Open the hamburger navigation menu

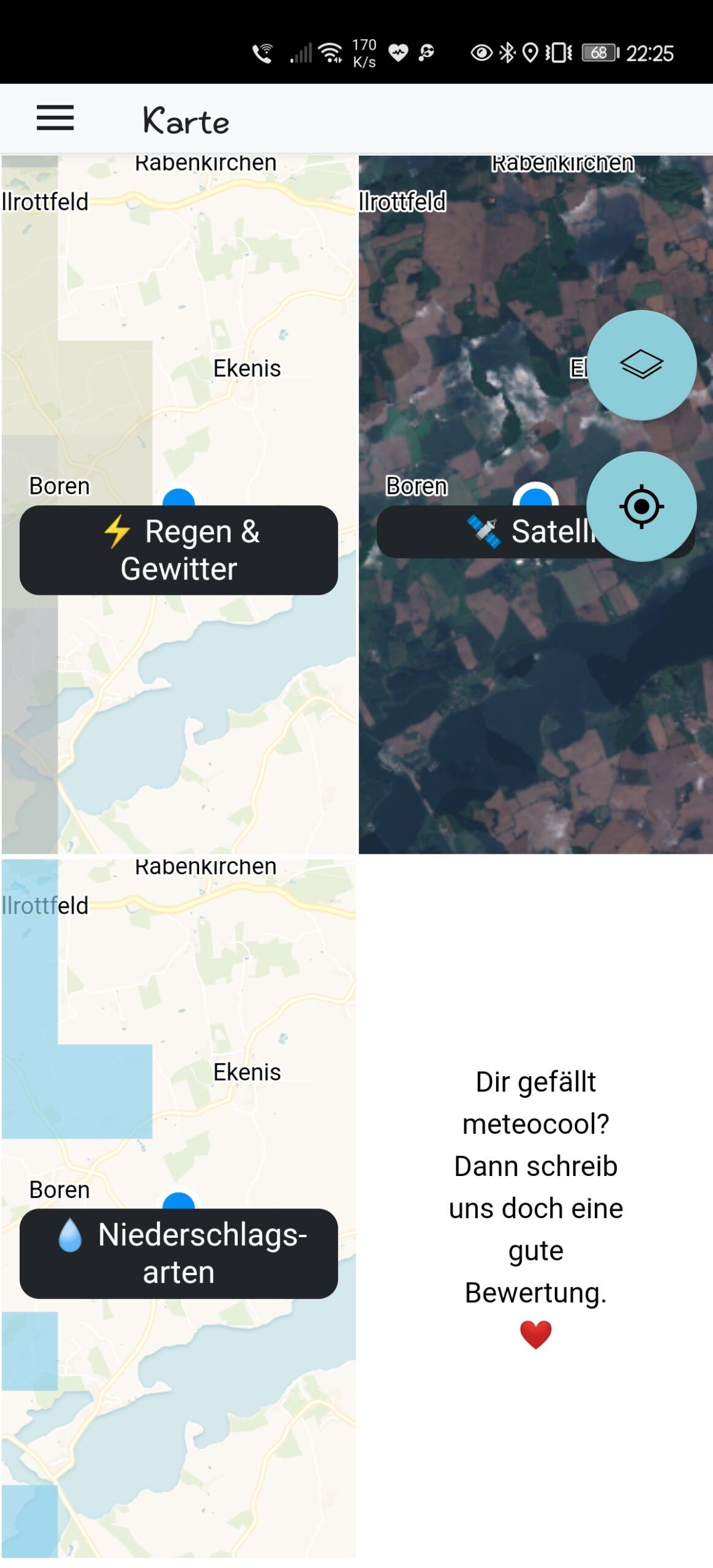tap(55, 118)
